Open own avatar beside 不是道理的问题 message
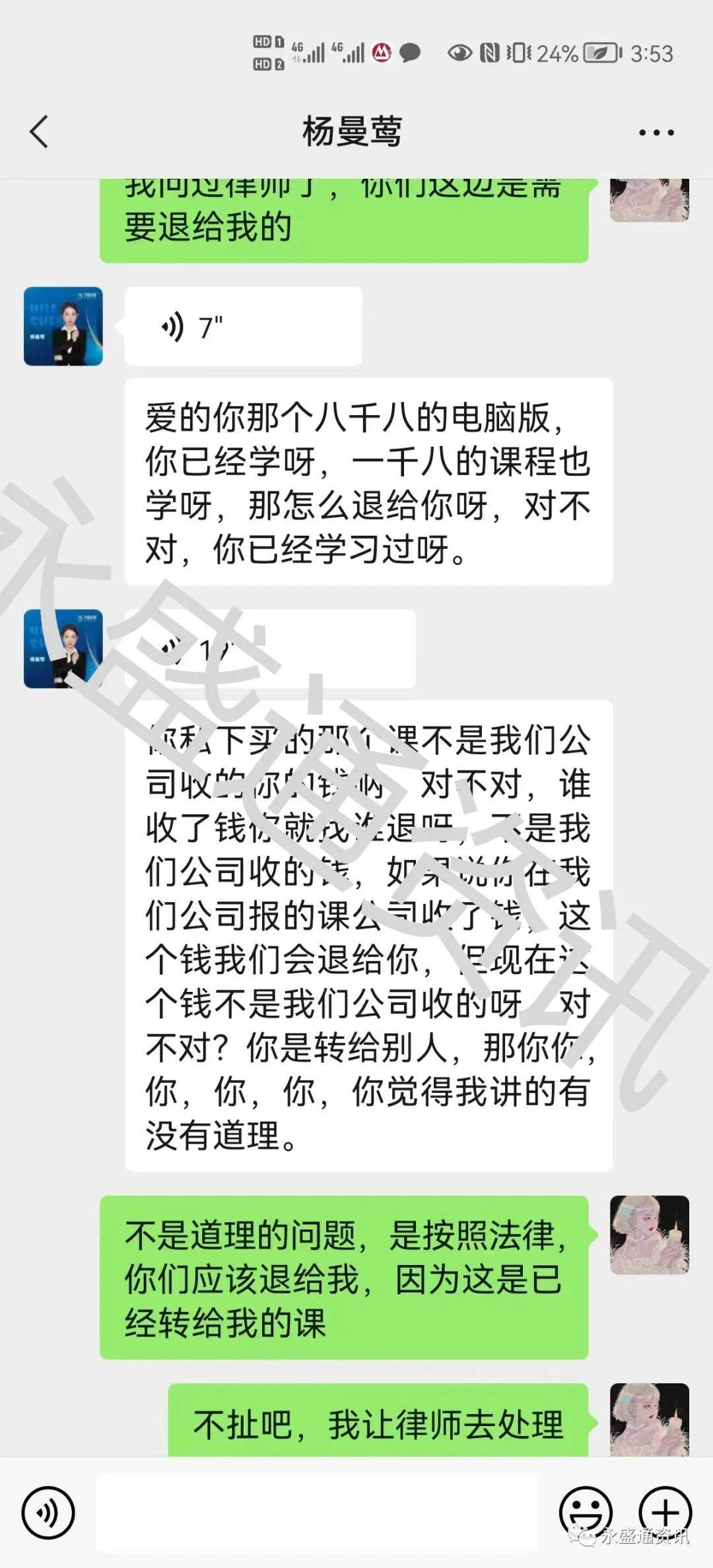Image resolution: width=713 pixels, height=1568 pixels. pos(649,1235)
